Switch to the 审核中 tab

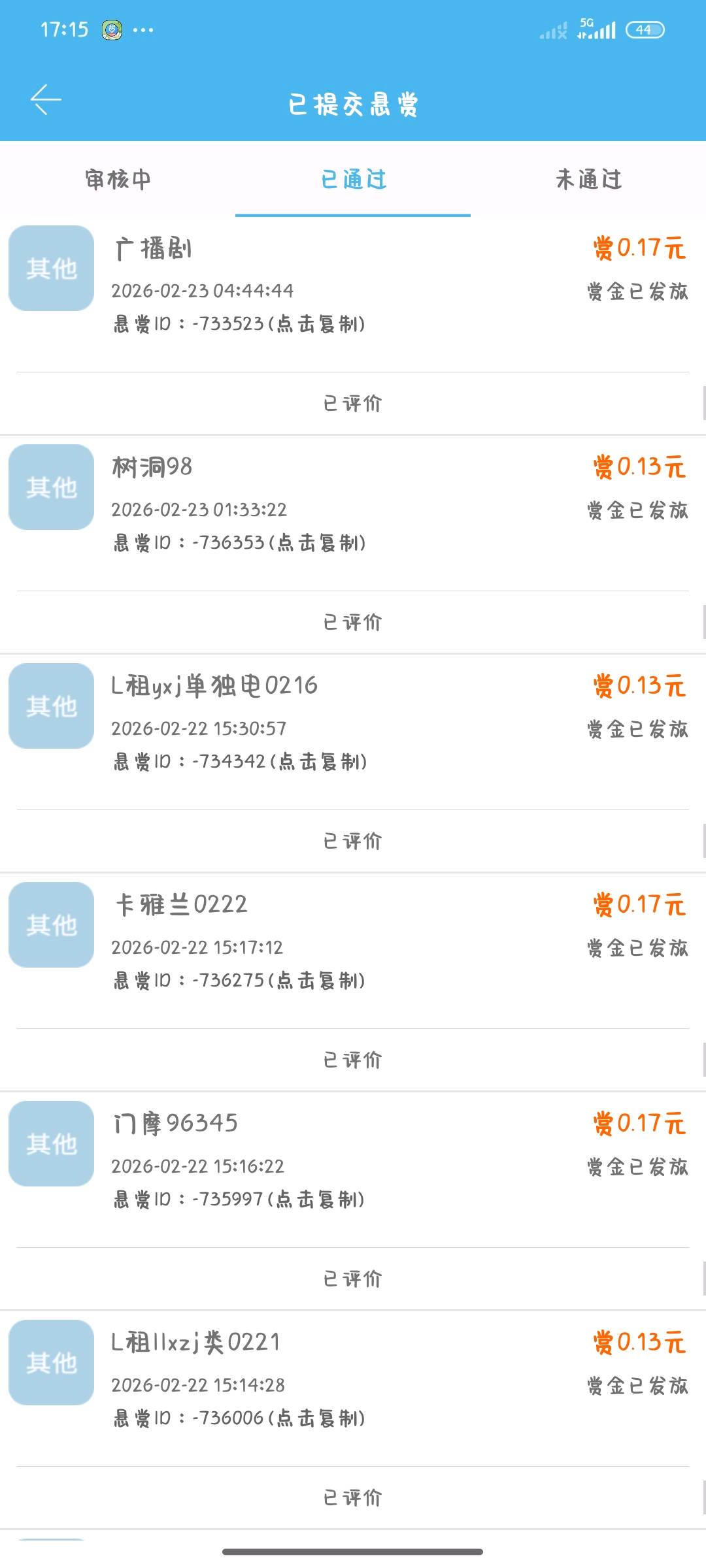point(119,180)
